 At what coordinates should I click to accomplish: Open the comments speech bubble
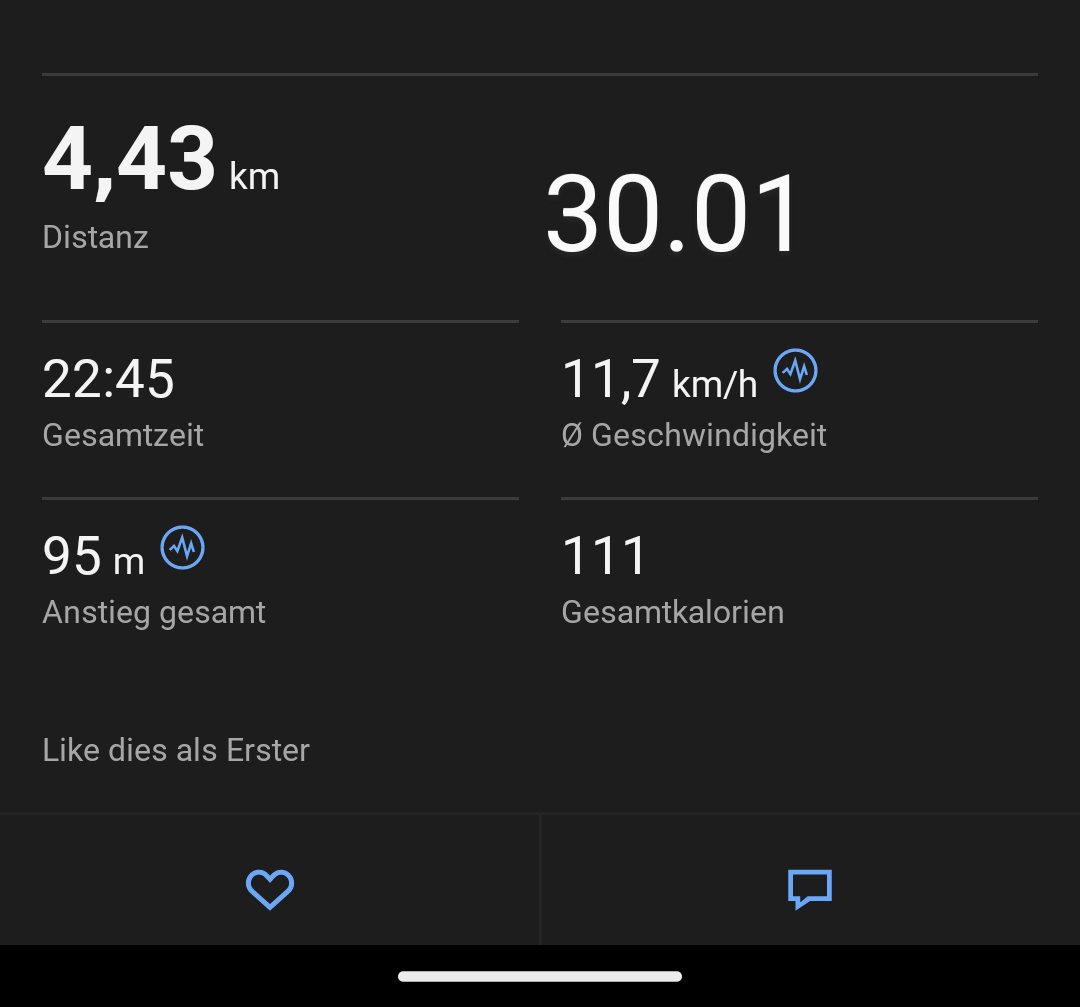[810, 888]
